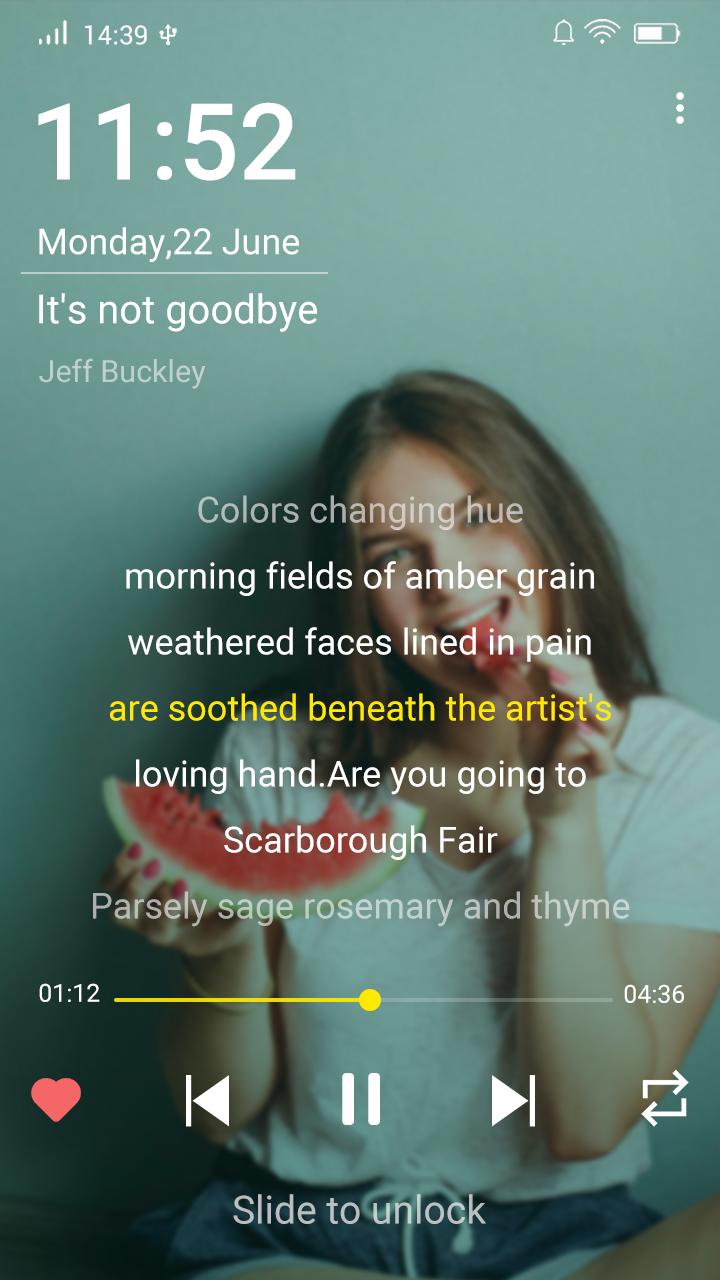Go back to the previous track
The height and width of the screenshot is (1280, 720).
click(x=208, y=1100)
